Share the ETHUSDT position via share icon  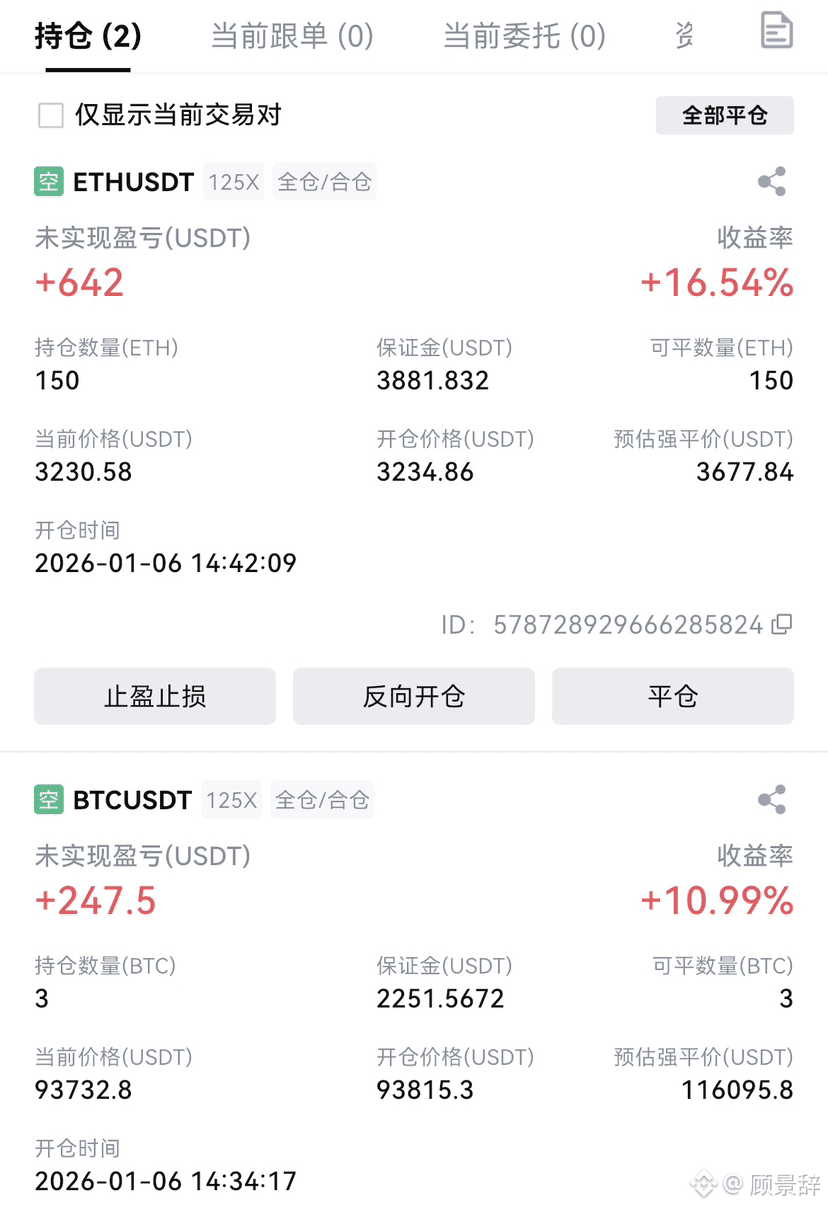point(771,181)
